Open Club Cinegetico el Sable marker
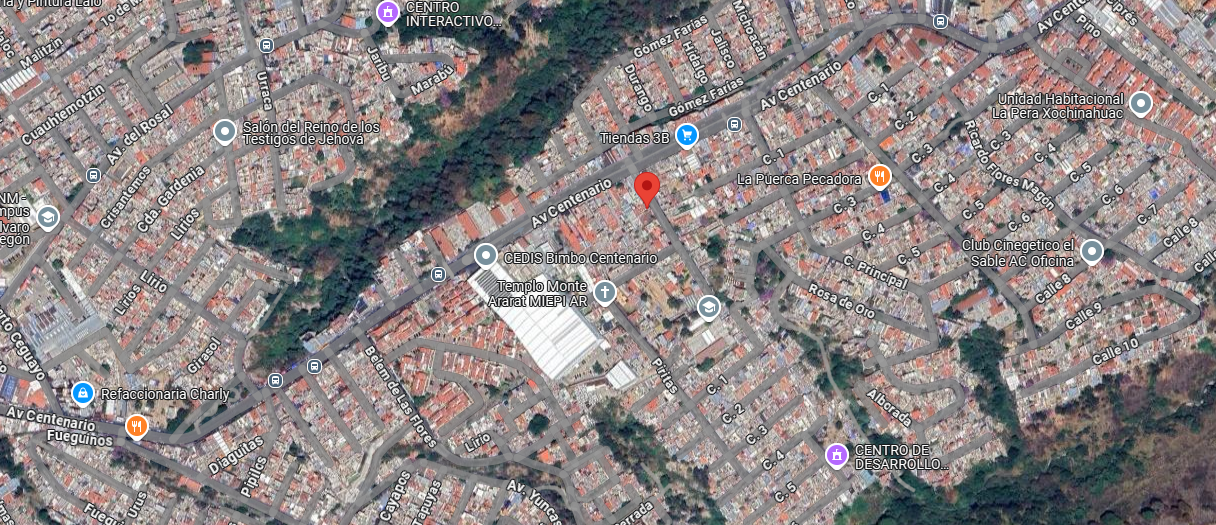The height and width of the screenshot is (525, 1216). pos(1092,251)
